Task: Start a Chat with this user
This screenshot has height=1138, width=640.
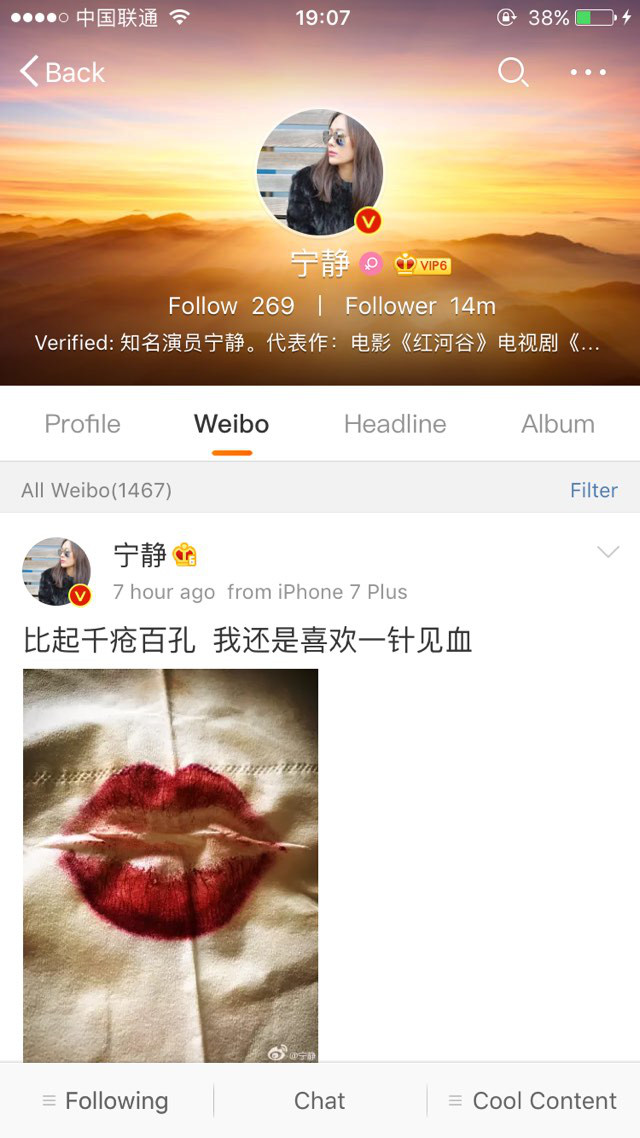Action: click(319, 1101)
